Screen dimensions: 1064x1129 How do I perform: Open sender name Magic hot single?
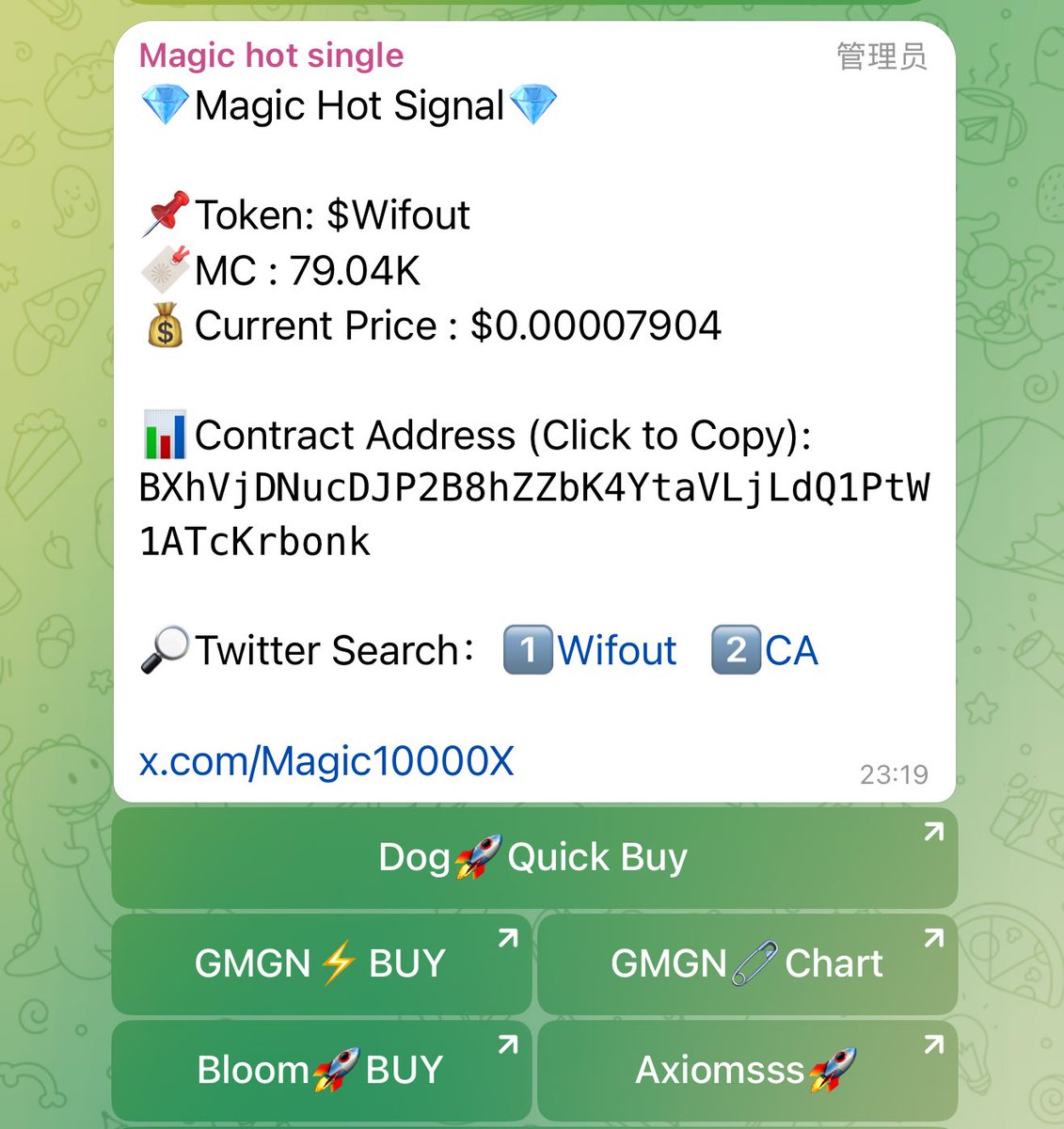click(271, 56)
